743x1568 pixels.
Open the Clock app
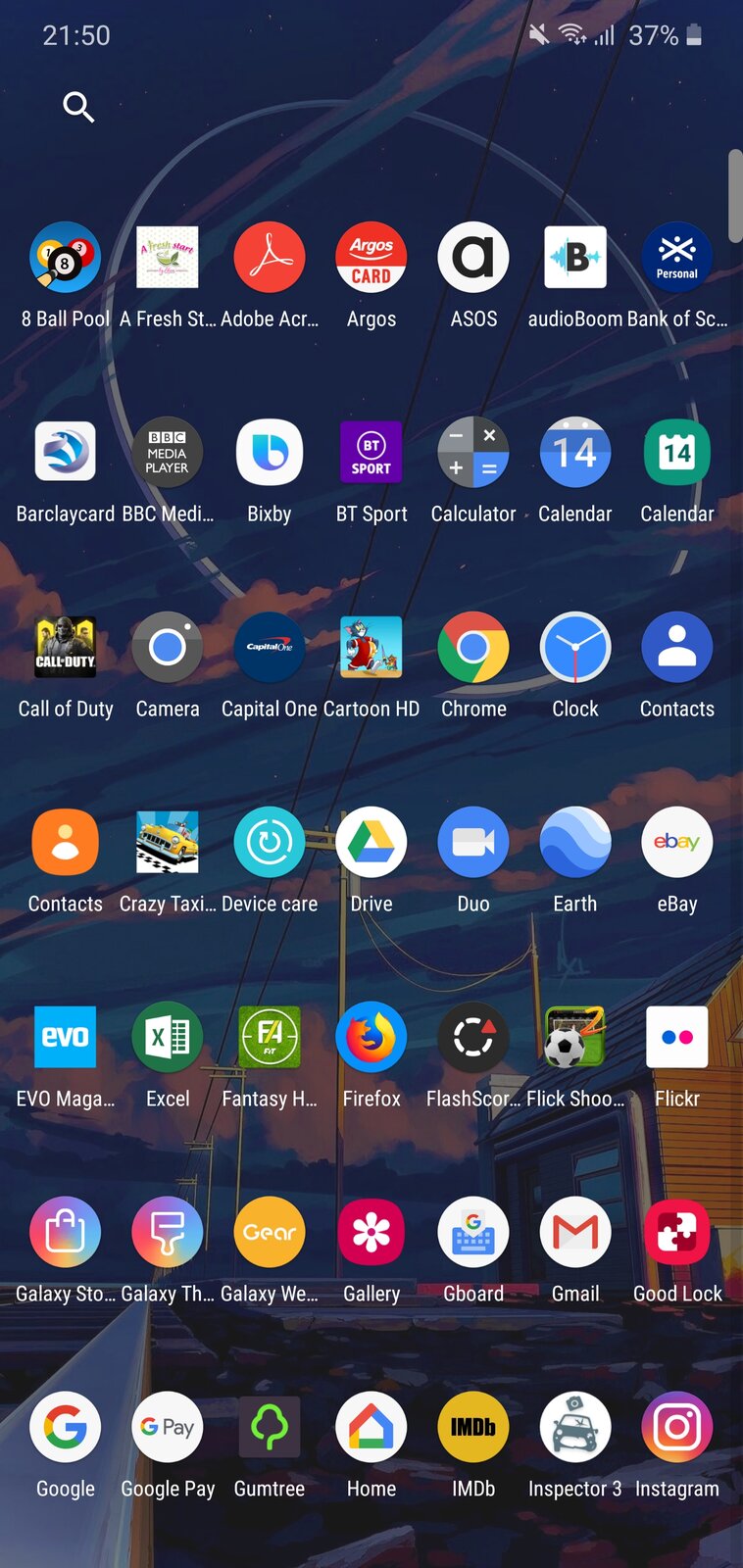[x=575, y=648]
